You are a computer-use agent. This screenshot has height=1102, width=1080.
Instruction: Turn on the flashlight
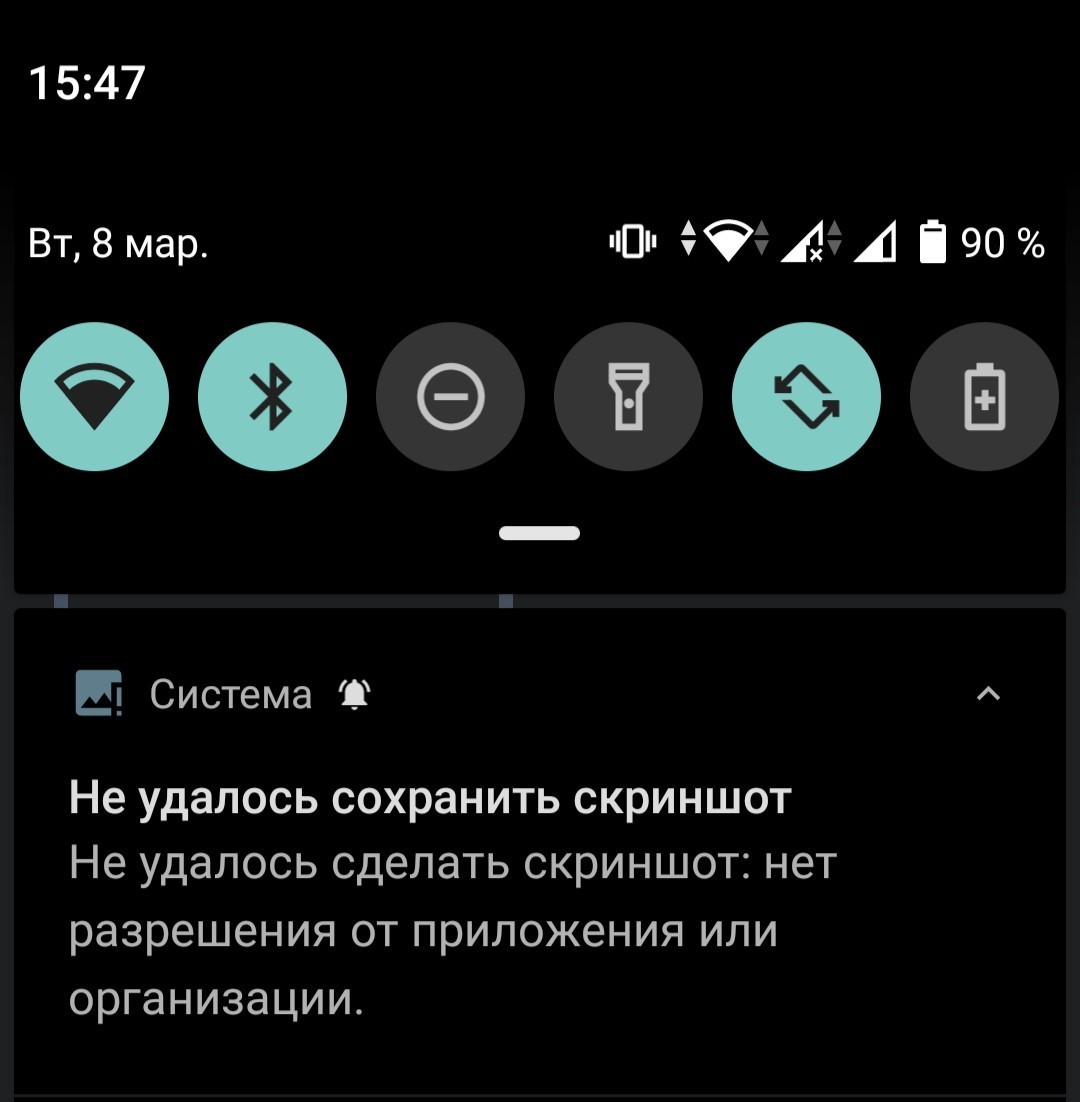[628, 397]
